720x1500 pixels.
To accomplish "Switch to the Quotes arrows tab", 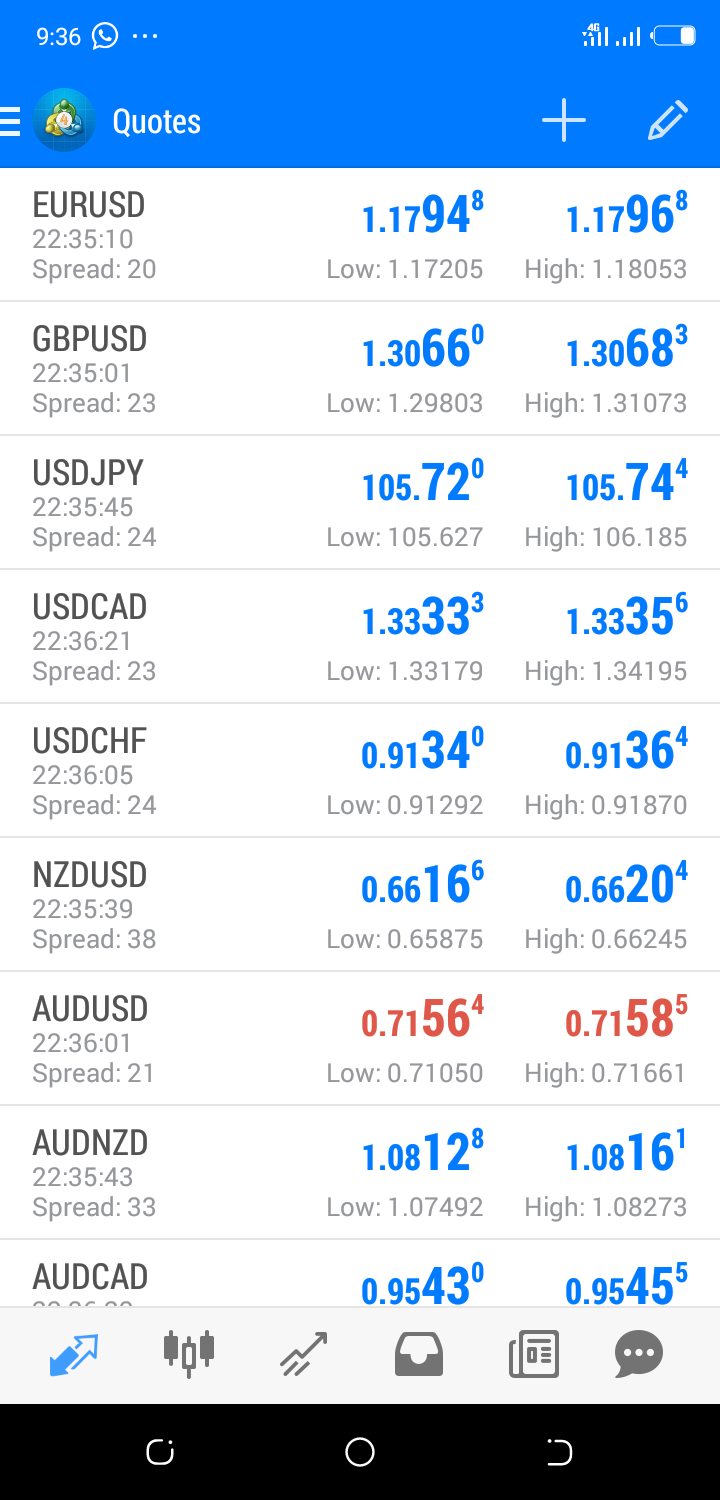I will coord(74,1355).
